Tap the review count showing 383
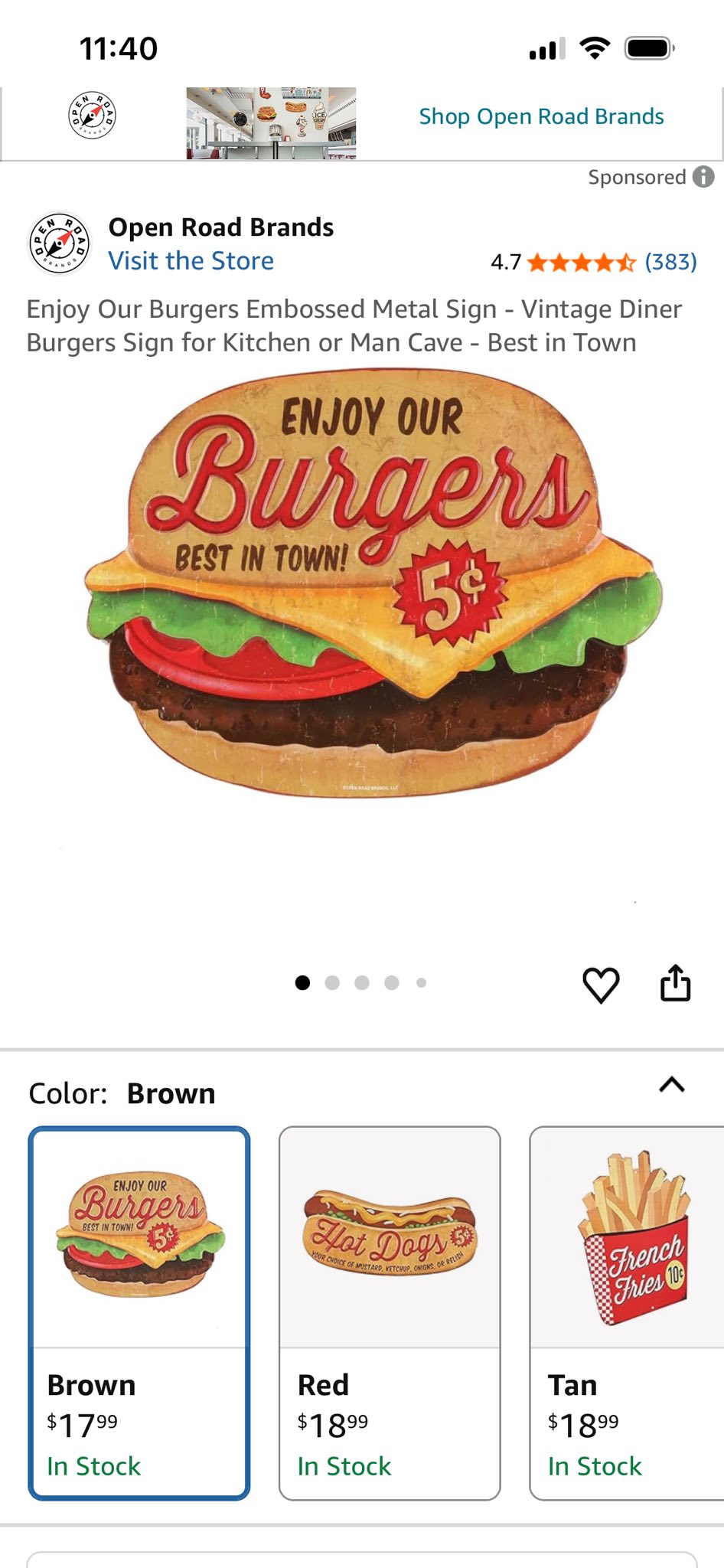This screenshot has width=724, height=1568. pos(670,262)
